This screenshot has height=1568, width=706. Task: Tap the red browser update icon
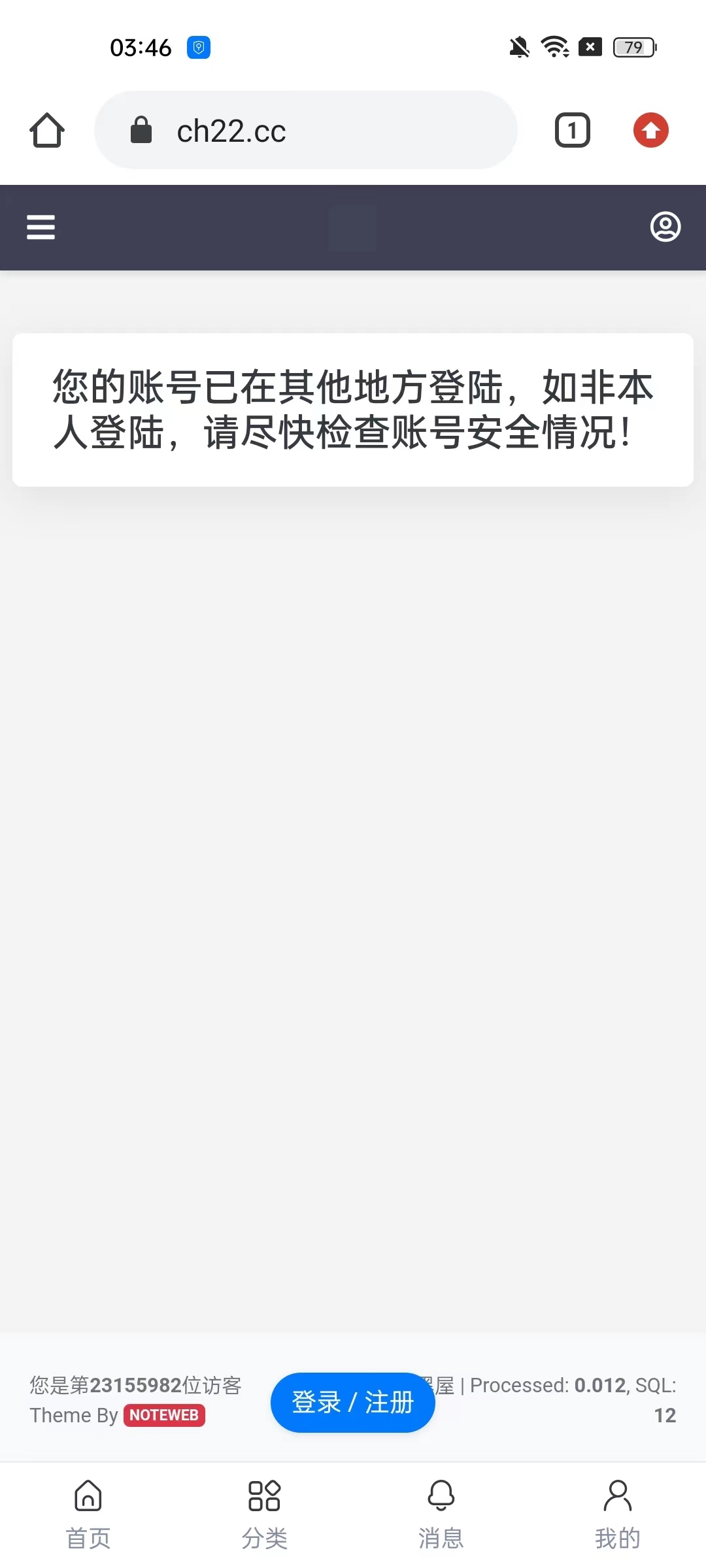650,130
